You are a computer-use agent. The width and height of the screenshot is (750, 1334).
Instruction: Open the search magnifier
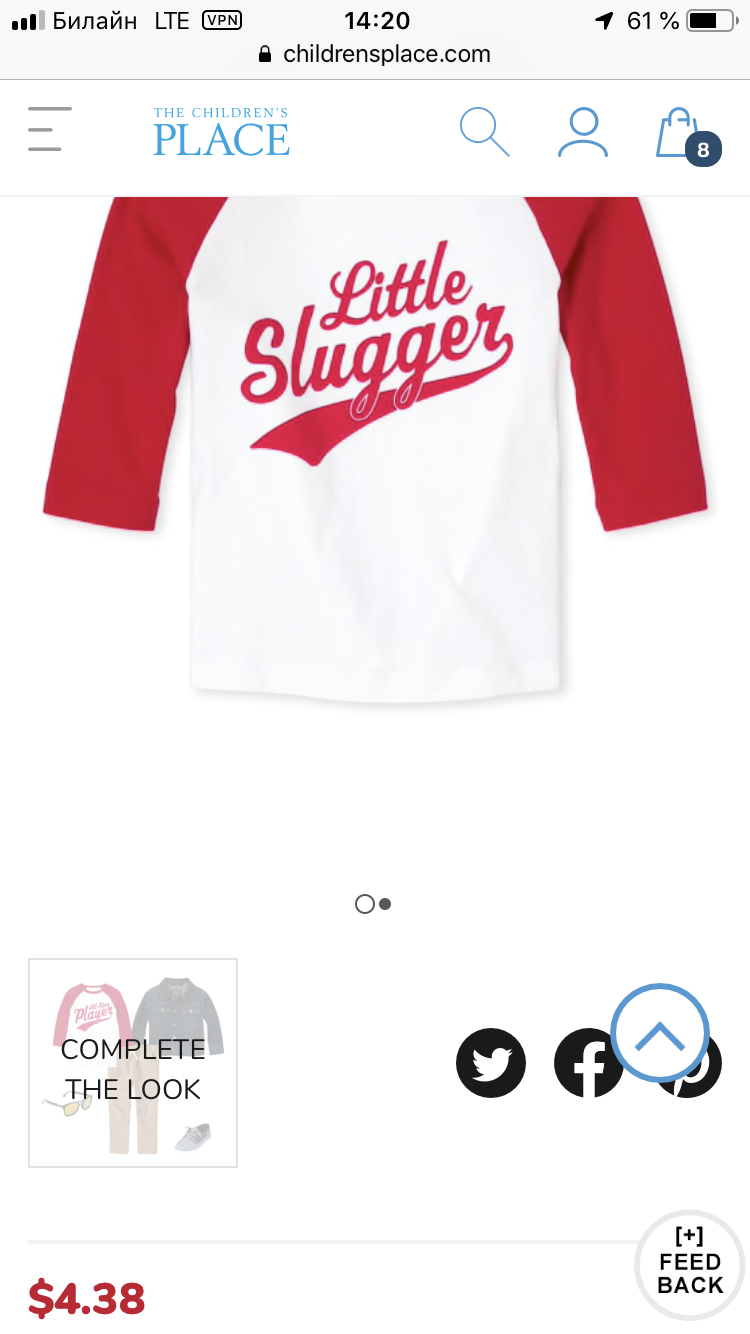485,132
